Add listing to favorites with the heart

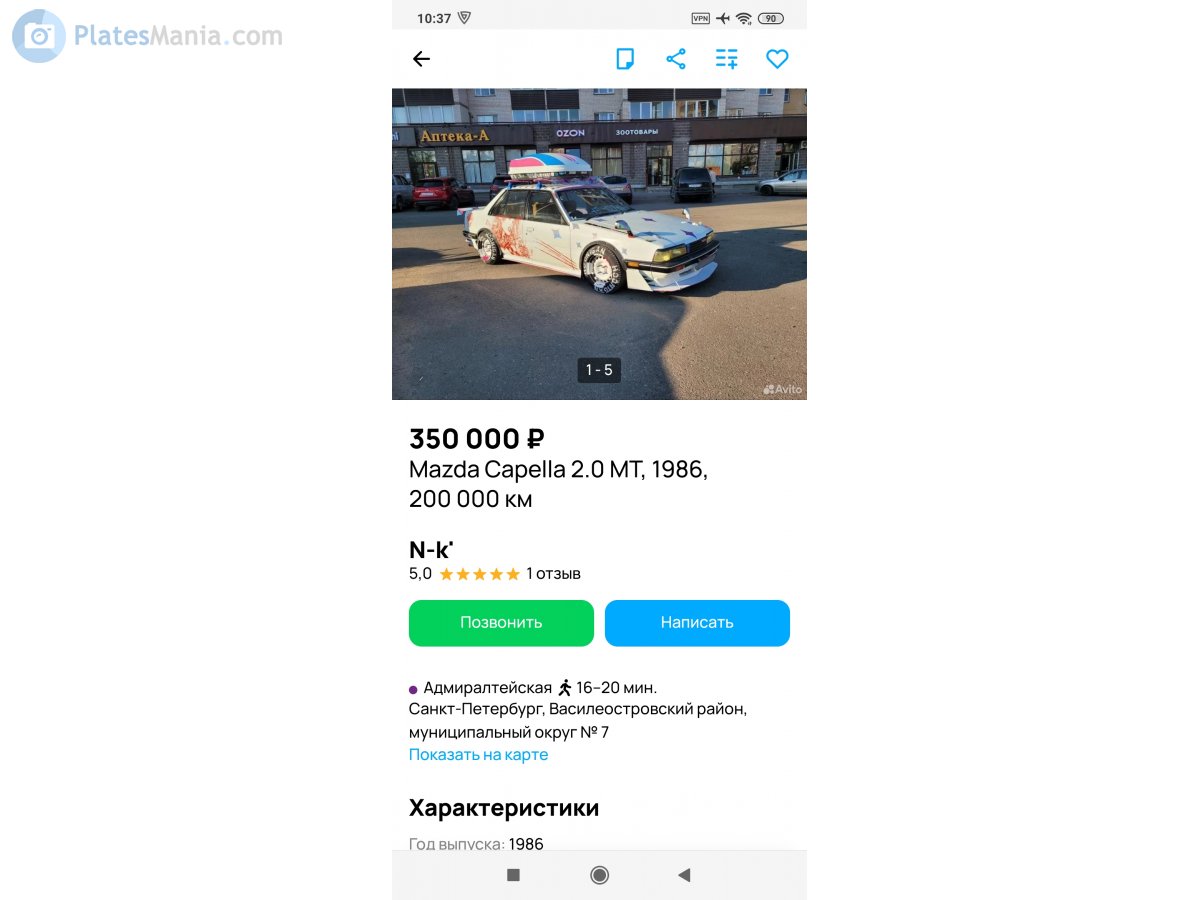click(777, 59)
